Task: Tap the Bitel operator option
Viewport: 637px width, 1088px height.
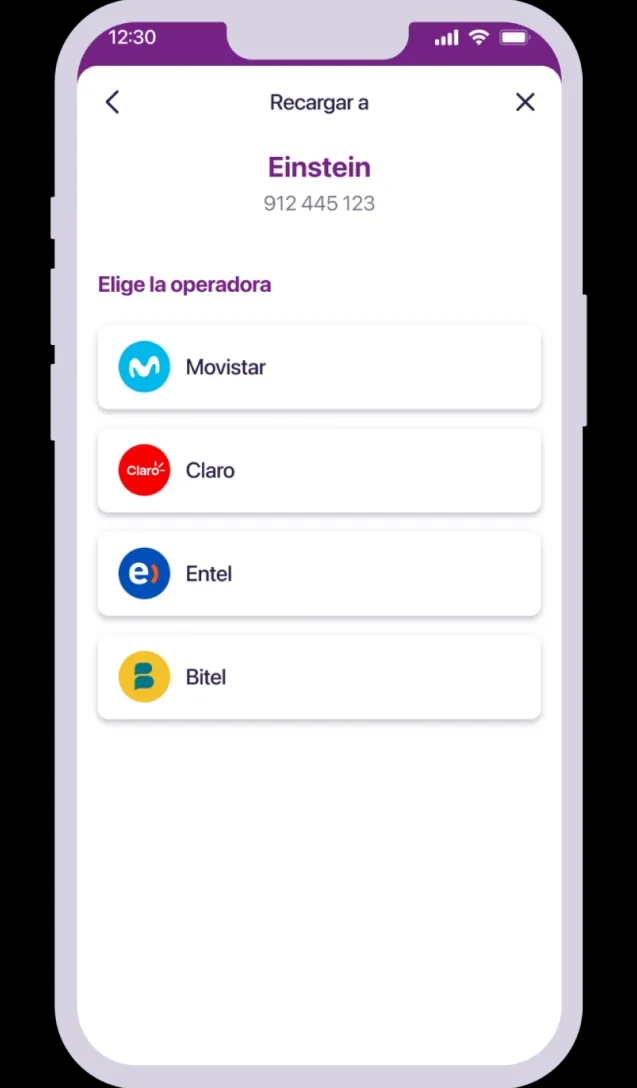Action: coord(319,677)
